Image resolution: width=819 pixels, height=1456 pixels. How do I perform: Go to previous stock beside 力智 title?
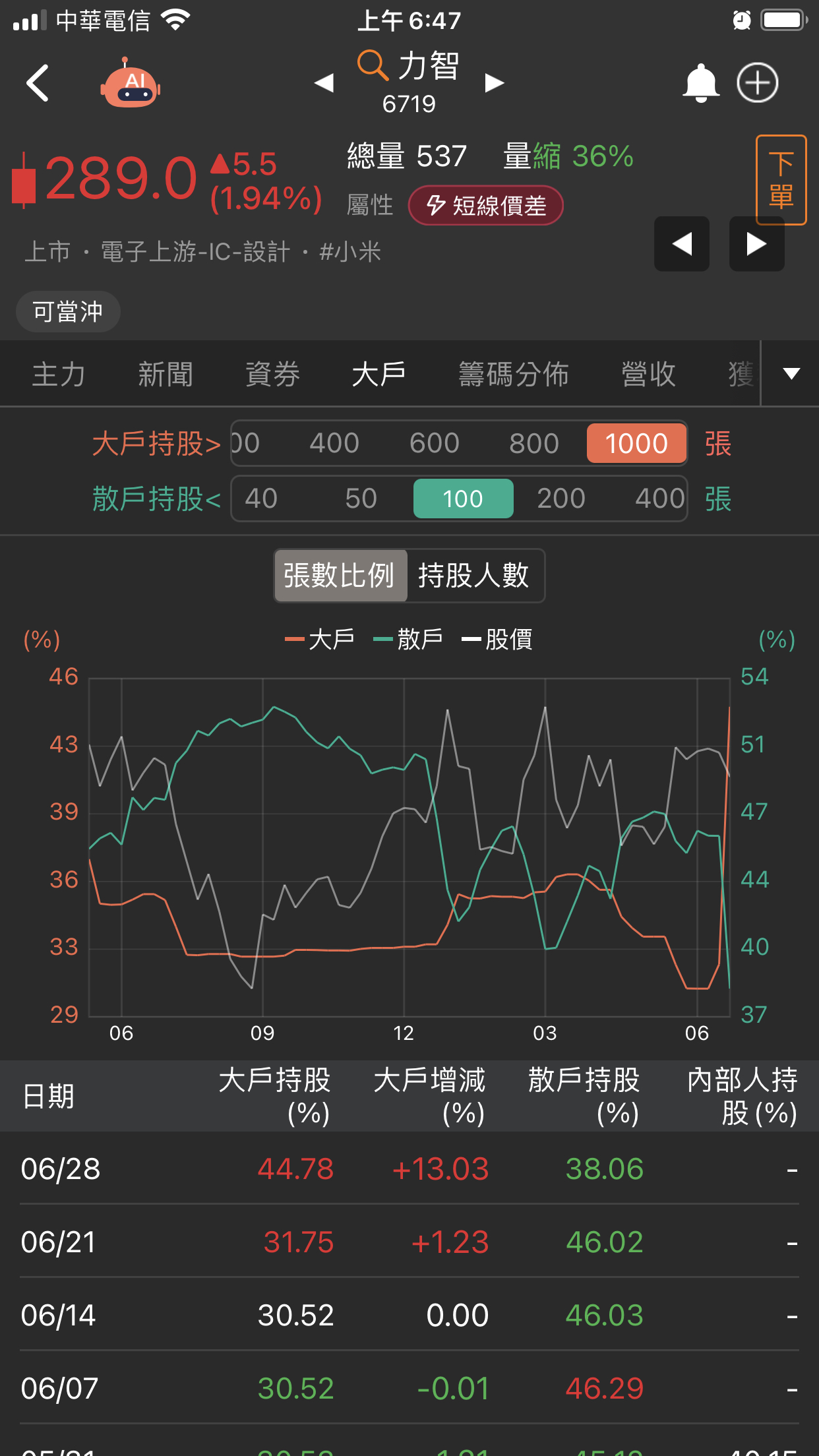click(324, 83)
